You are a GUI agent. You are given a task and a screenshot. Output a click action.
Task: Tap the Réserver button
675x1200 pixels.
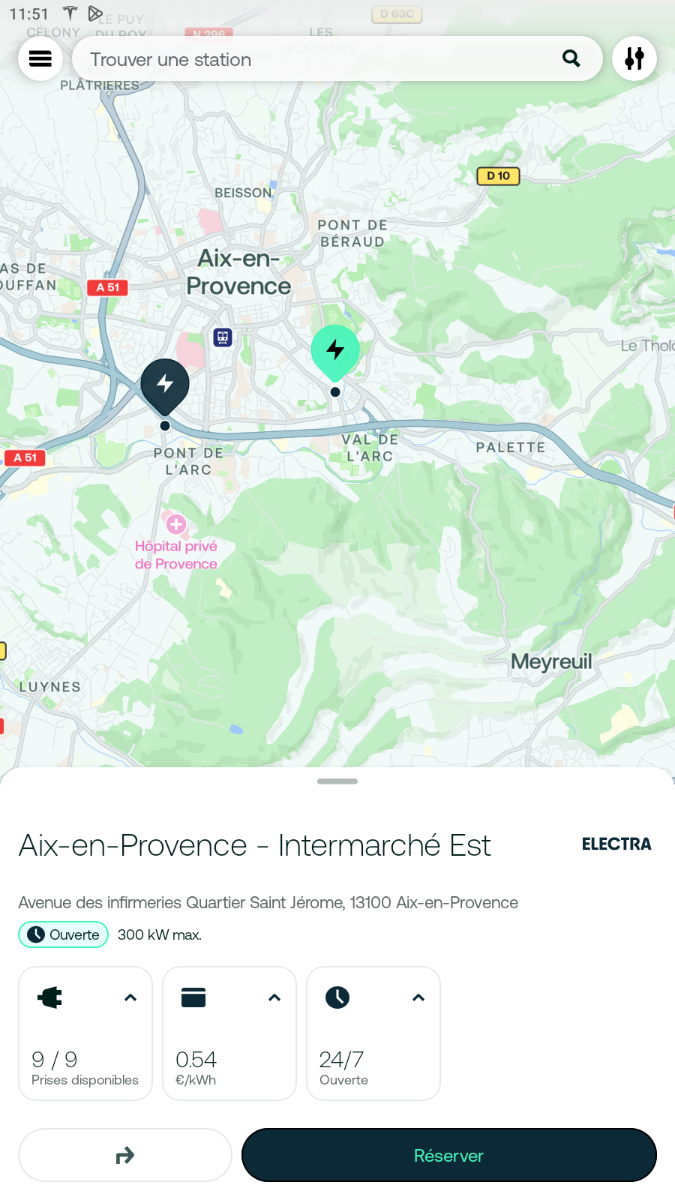(x=449, y=1155)
